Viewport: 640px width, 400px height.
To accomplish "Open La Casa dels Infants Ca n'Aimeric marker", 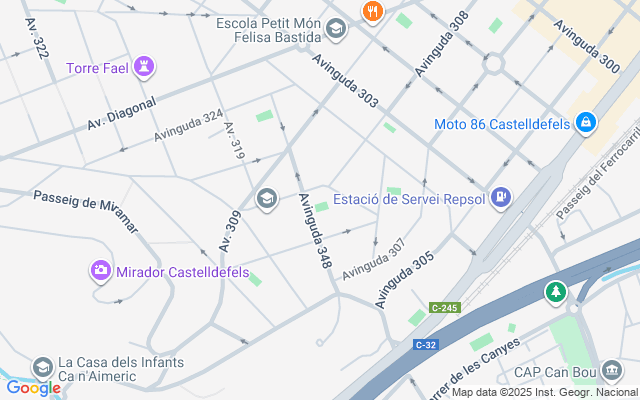I will (x=43, y=368).
